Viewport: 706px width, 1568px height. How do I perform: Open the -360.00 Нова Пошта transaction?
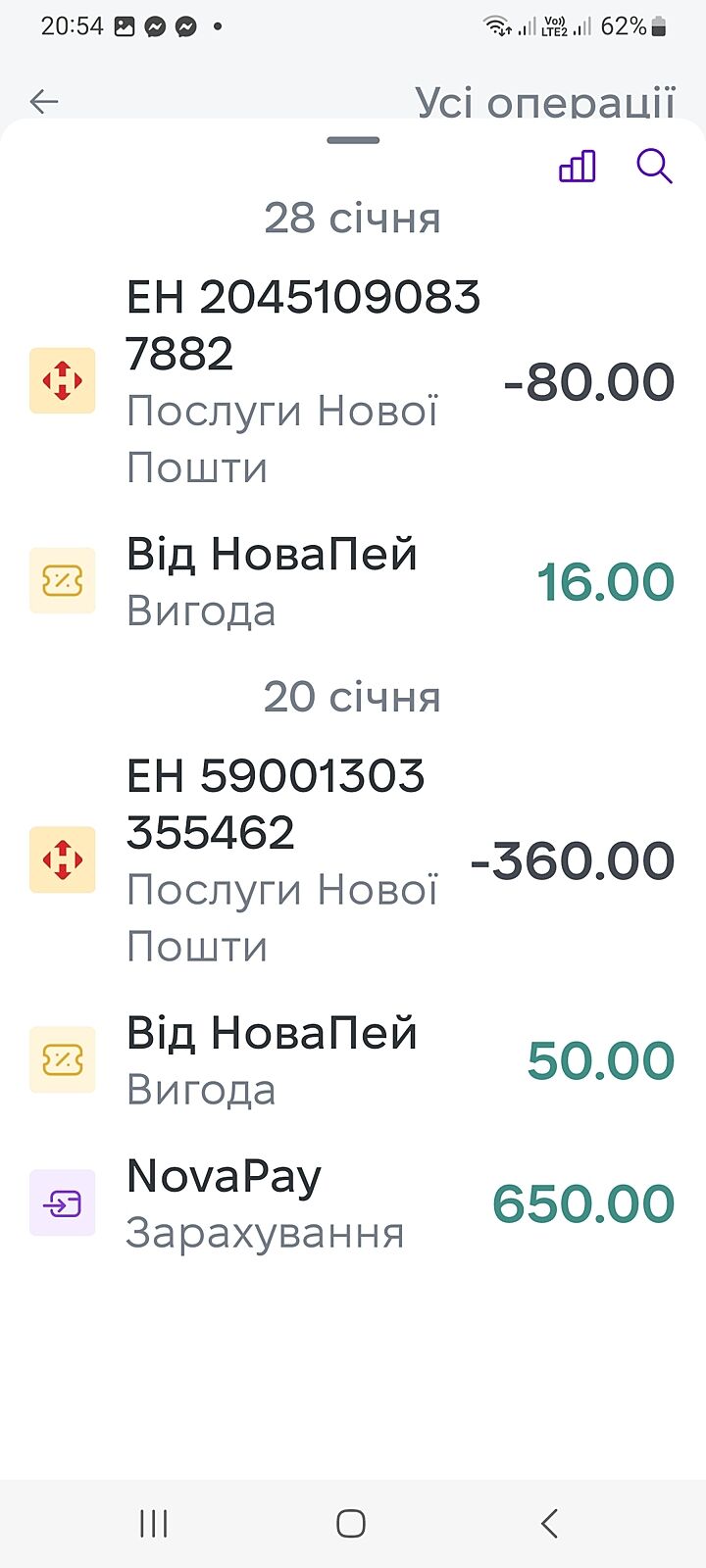pos(351,860)
